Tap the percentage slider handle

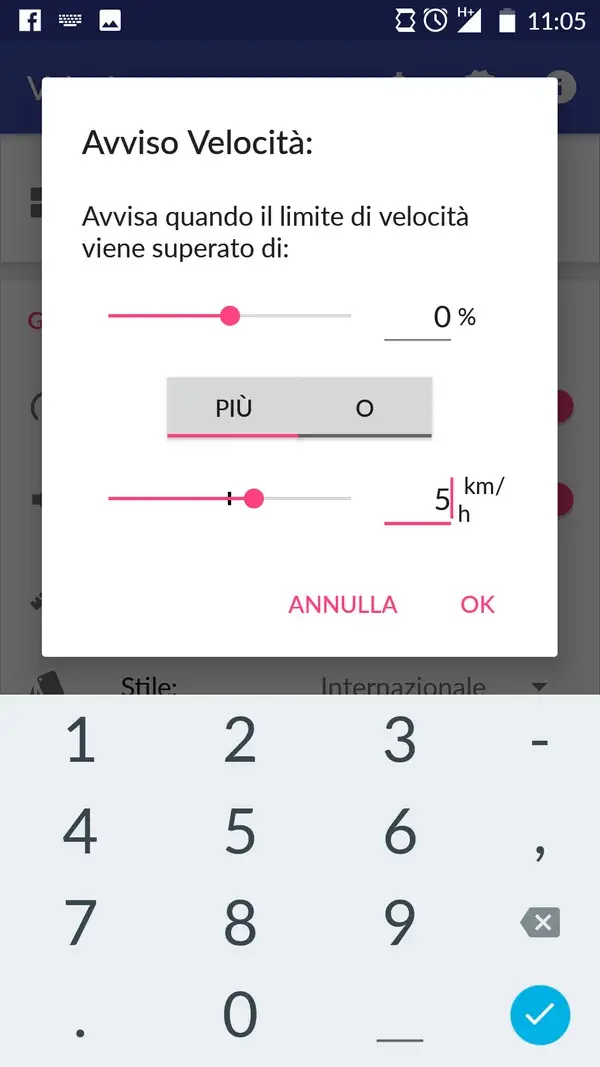231,316
